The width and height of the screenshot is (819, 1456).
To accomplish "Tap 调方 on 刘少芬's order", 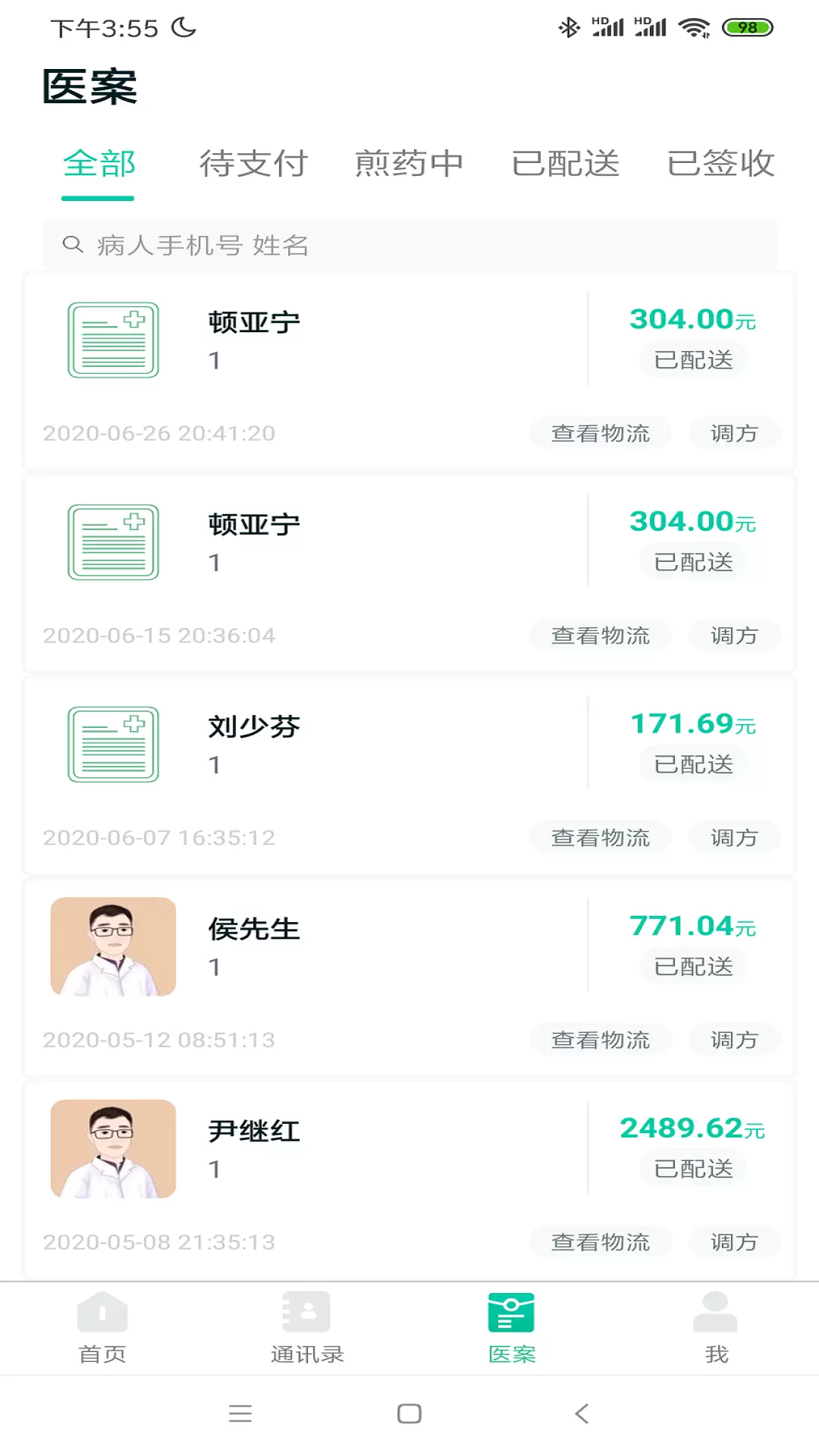I will pyautogui.click(x=734, y=838).
